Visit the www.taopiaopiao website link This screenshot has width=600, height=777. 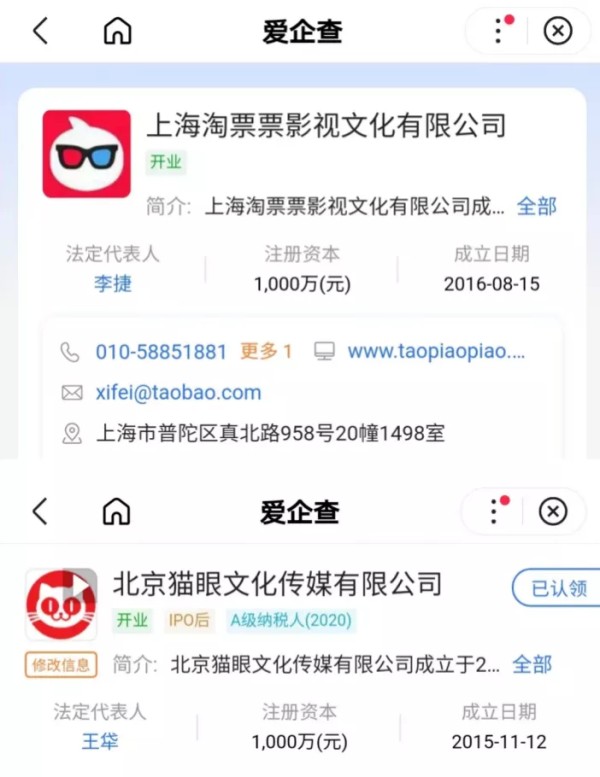click(x=435, y=352)
